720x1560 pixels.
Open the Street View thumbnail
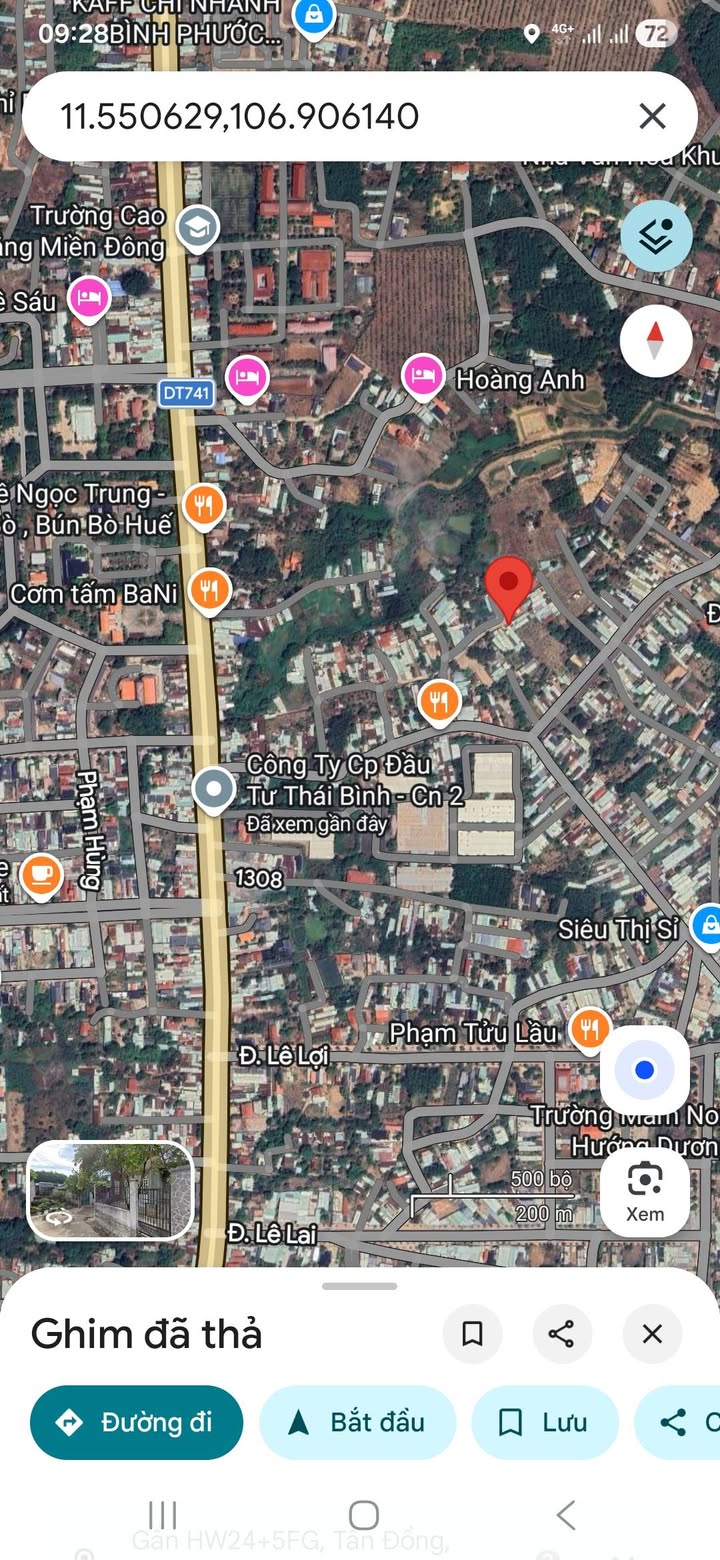[x=110, y=1191]
